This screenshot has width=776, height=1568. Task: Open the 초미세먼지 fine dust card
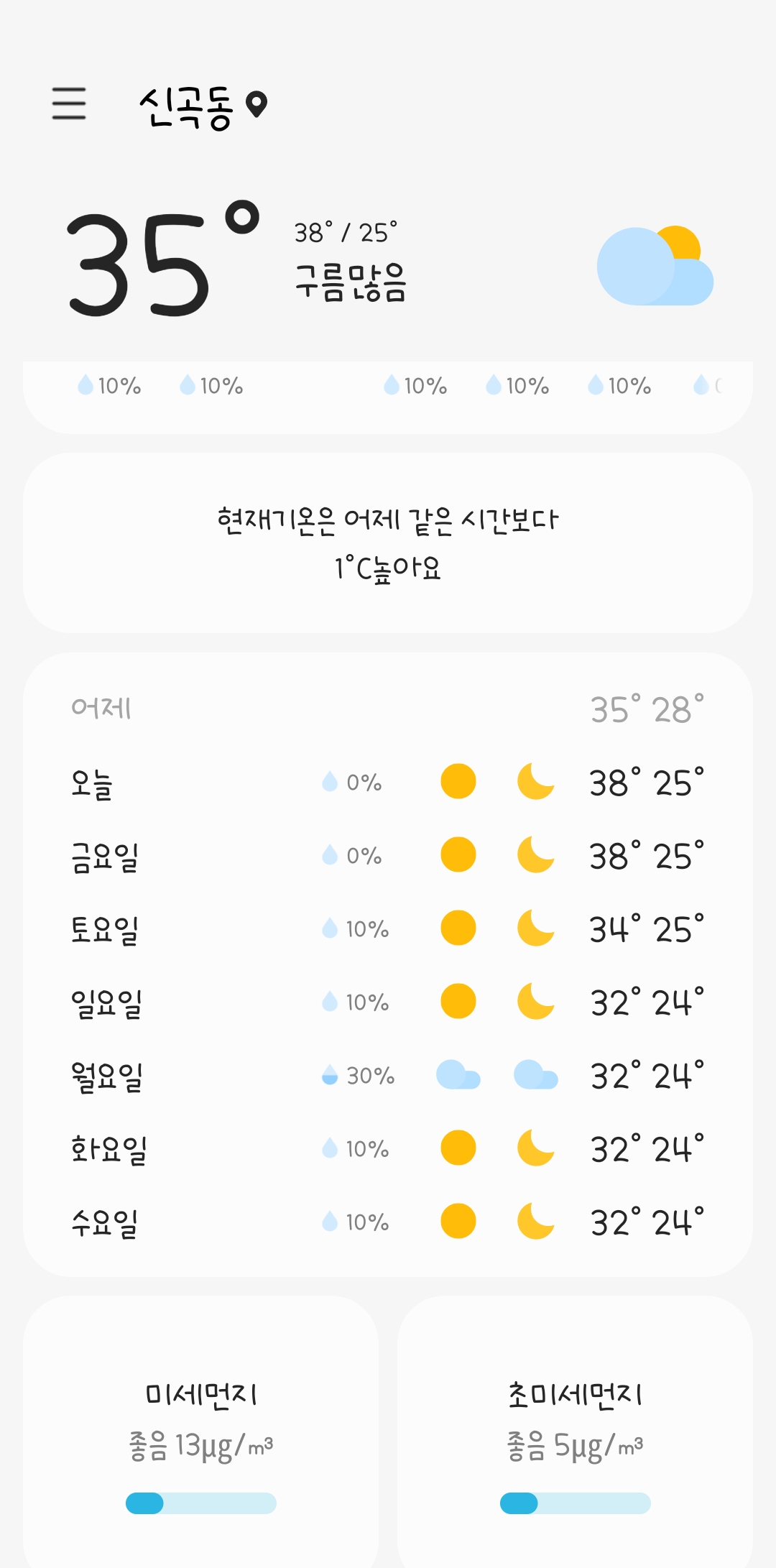point(575,1431)
